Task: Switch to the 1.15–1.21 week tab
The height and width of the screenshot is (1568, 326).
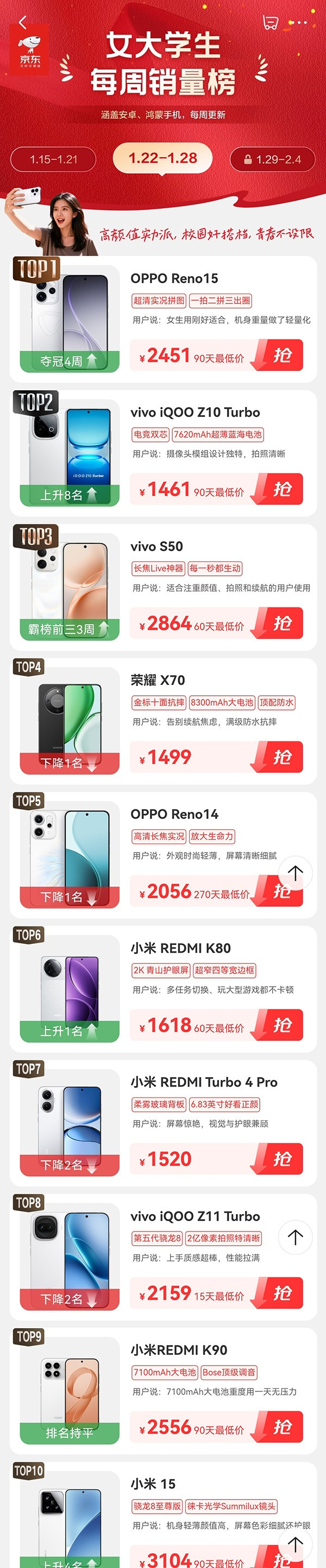Action: 54,160
